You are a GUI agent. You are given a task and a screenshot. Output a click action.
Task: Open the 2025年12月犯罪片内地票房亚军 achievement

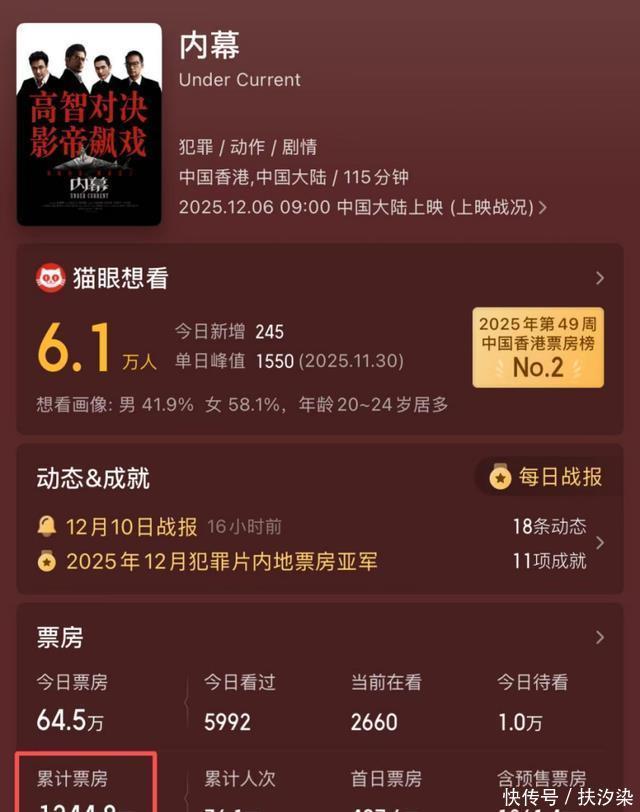[x=221, y=561]
